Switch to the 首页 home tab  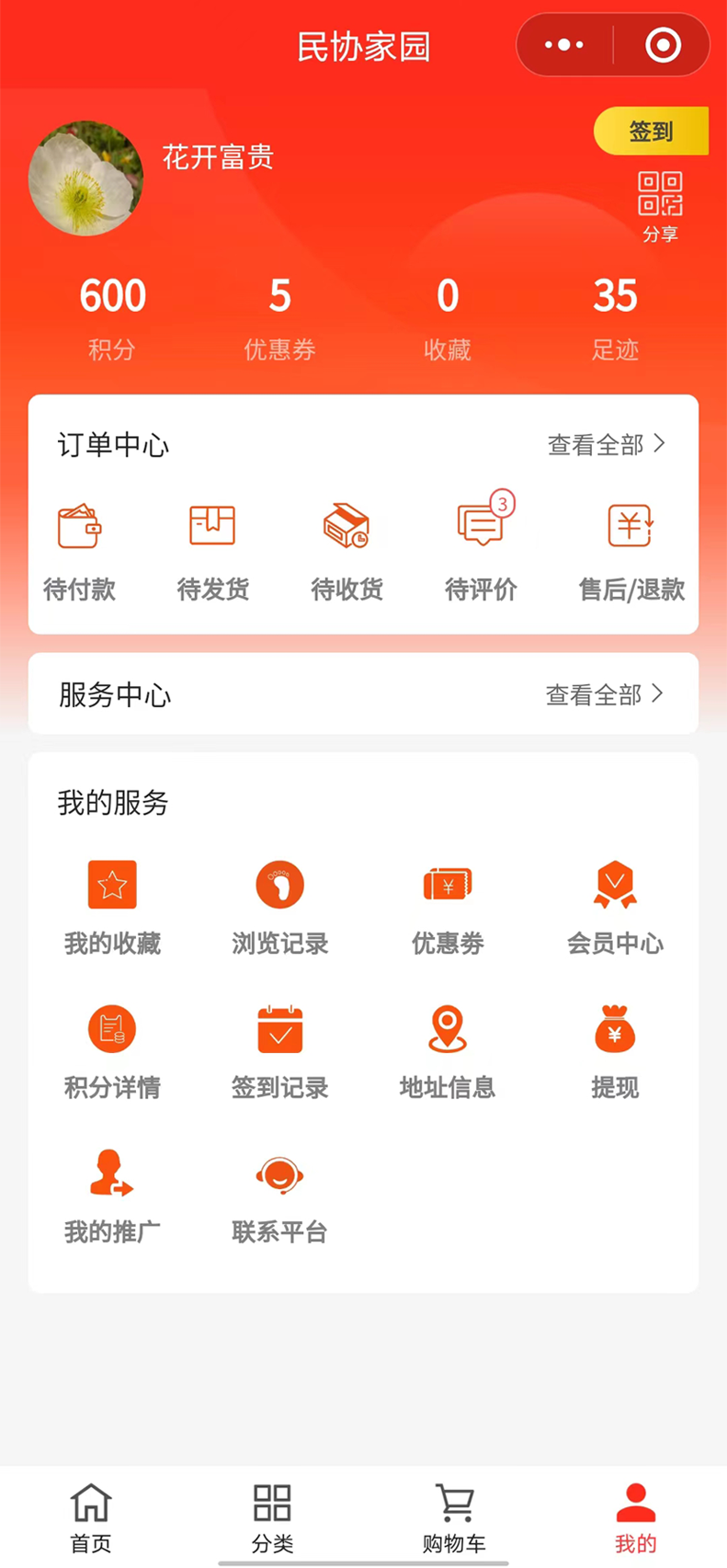91,1517
